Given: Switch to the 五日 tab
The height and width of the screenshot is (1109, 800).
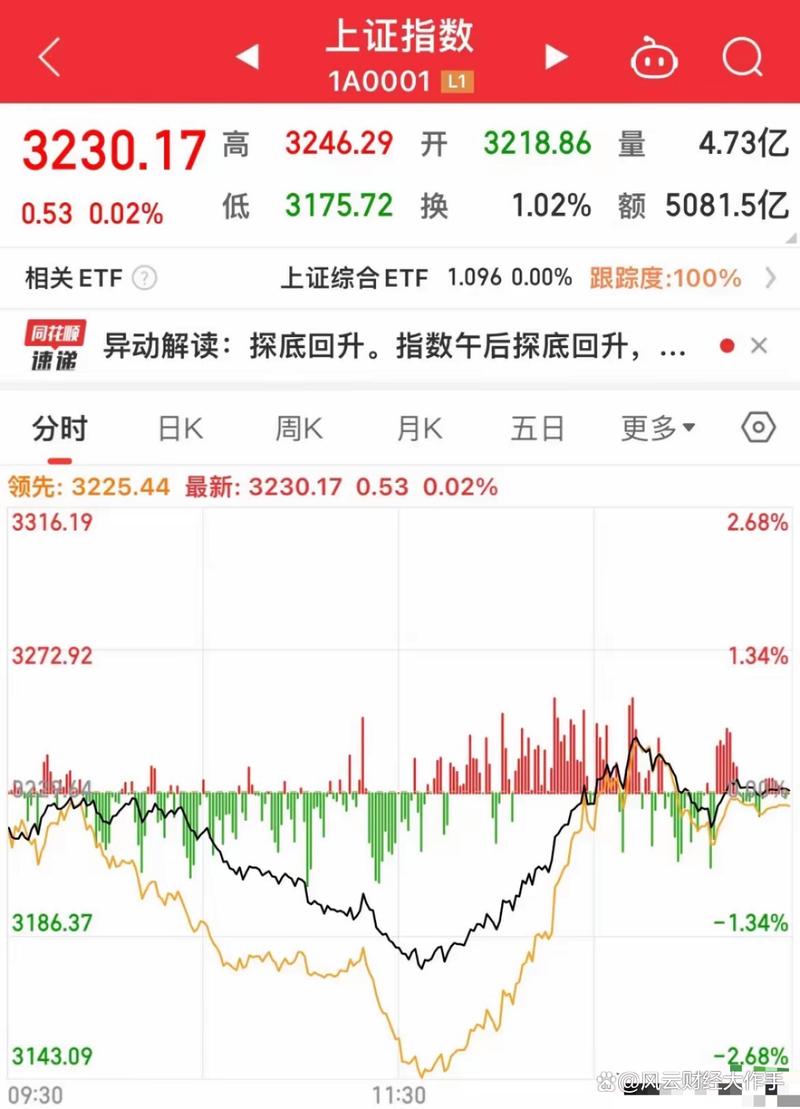Looking at the screenshot, I should click(538, 427).
